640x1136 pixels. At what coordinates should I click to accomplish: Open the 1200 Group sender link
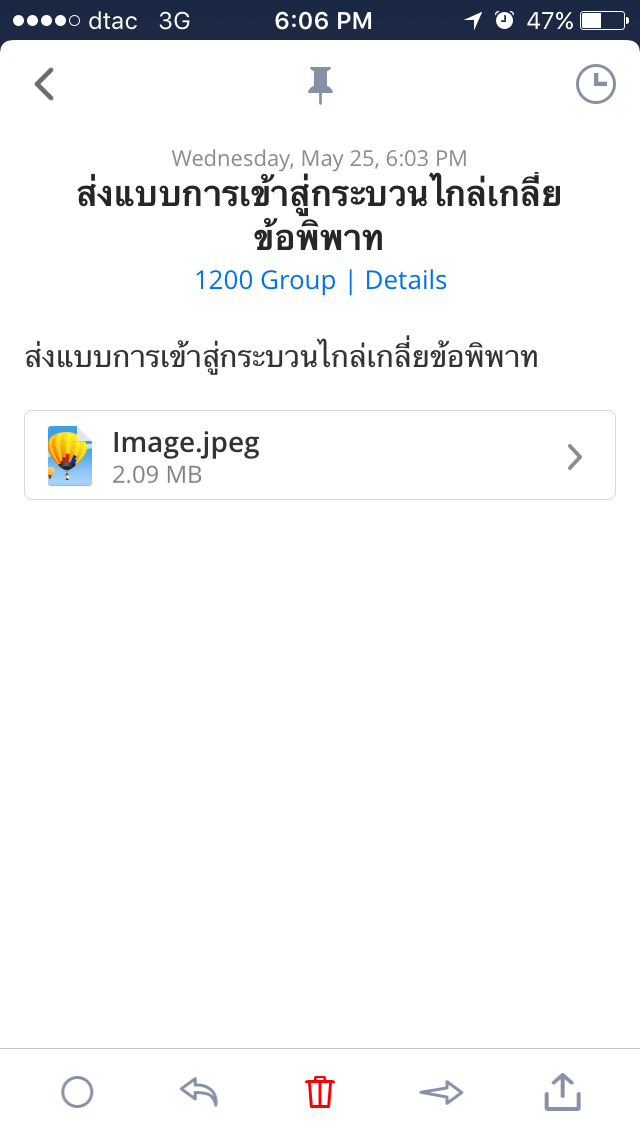click(x=265, y=280)
